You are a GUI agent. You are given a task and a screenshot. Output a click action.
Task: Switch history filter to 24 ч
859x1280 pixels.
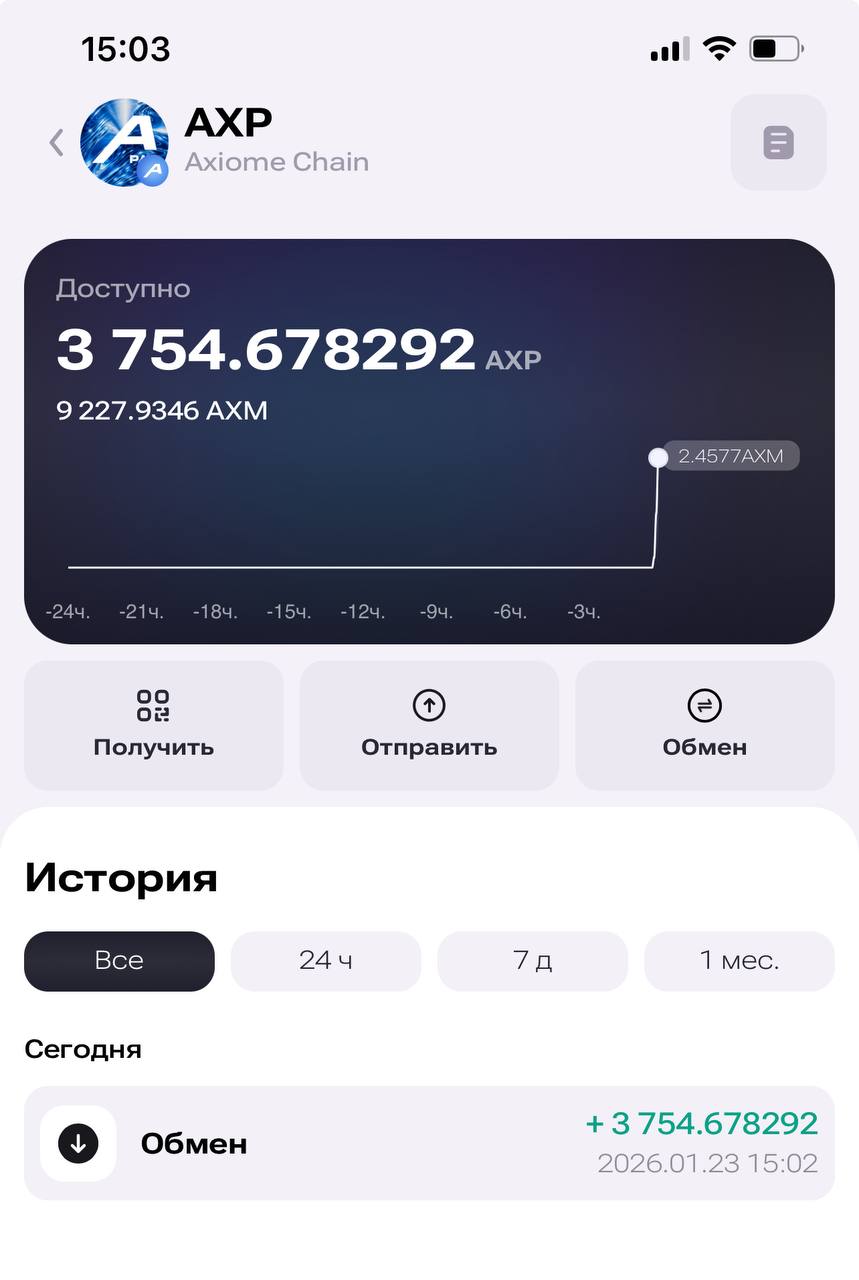click(x=325, y=960)
